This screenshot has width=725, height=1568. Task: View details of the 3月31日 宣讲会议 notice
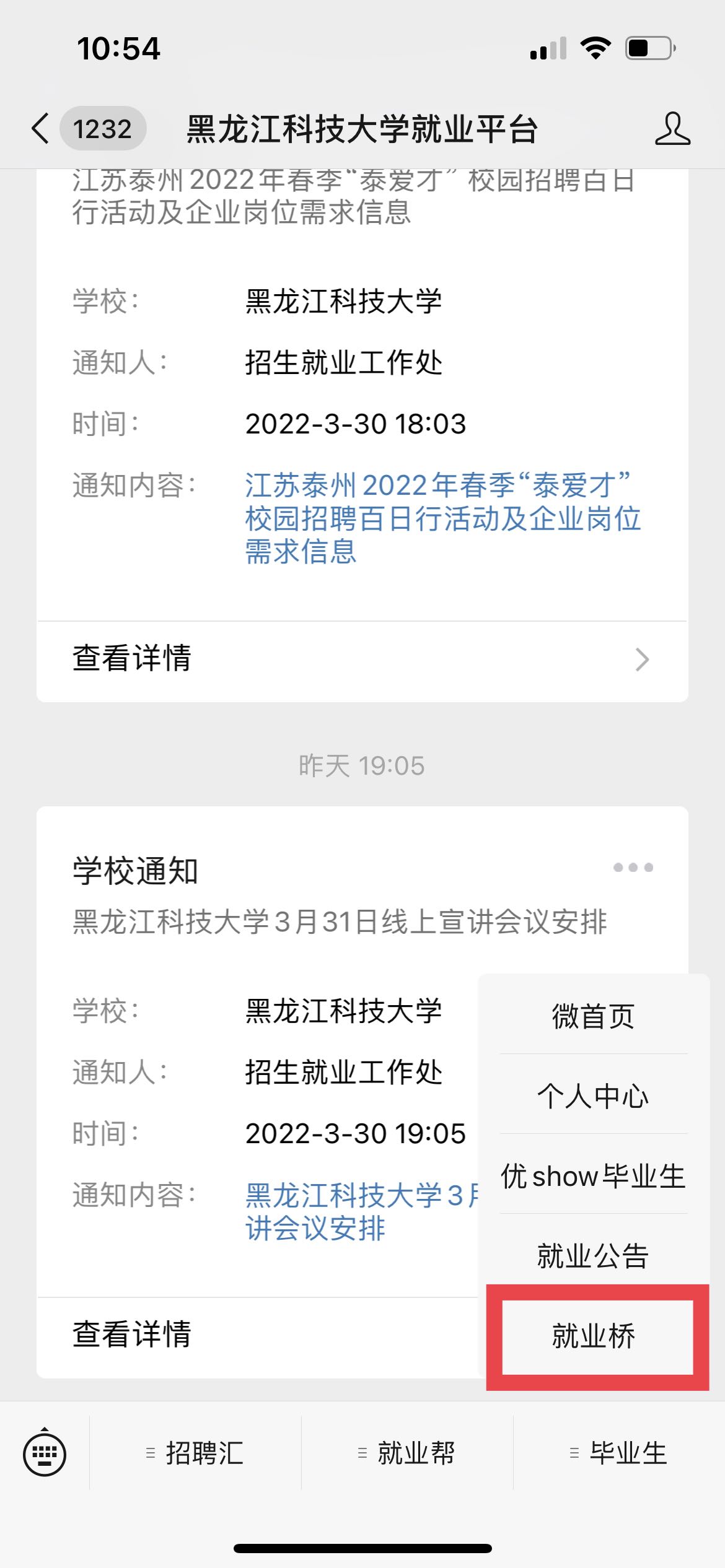pyautogui.click(x=258, y=1335)
